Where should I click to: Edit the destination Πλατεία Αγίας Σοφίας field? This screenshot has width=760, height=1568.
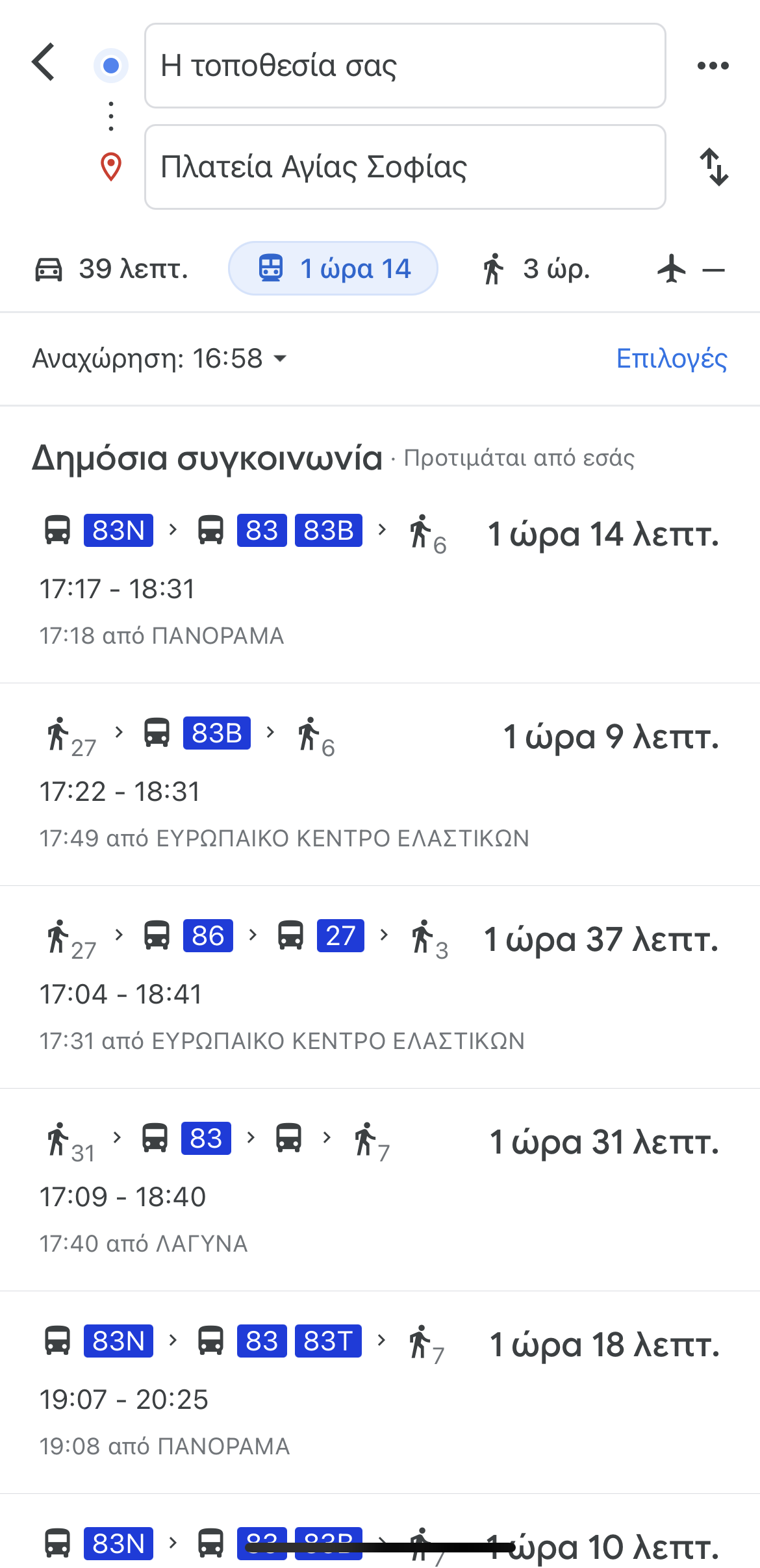405,167
